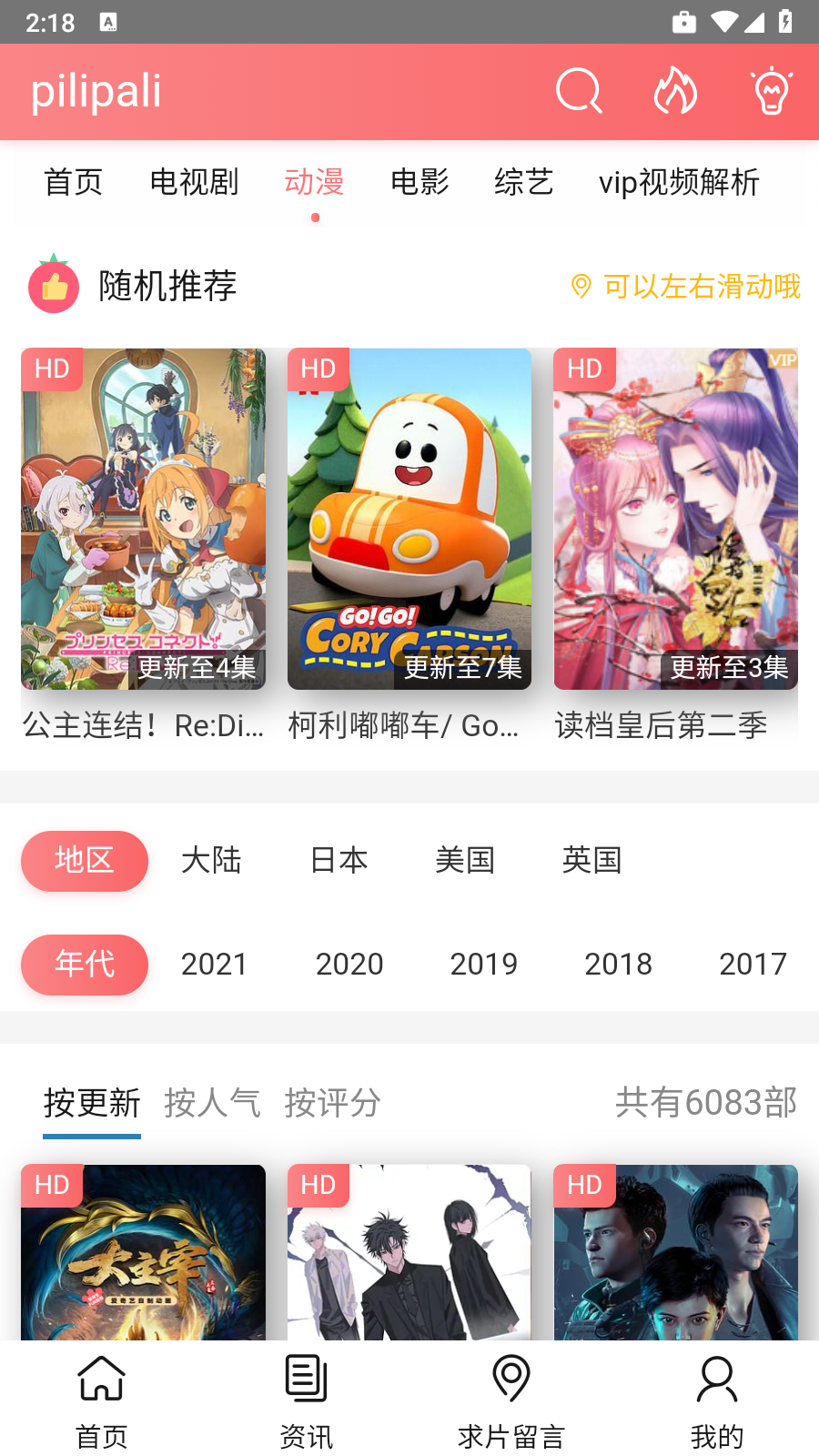819x1456 pixels.
Task: Open the 年代 filter selector
Action: 85,965
